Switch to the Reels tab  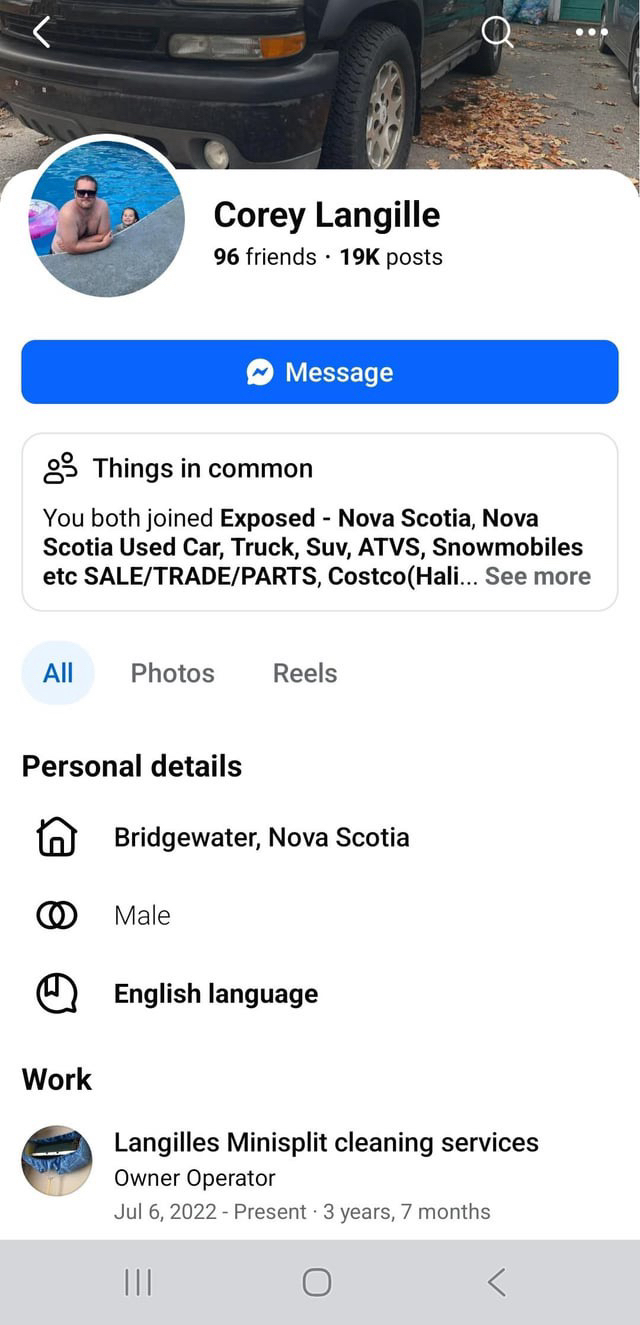point(305,673)
